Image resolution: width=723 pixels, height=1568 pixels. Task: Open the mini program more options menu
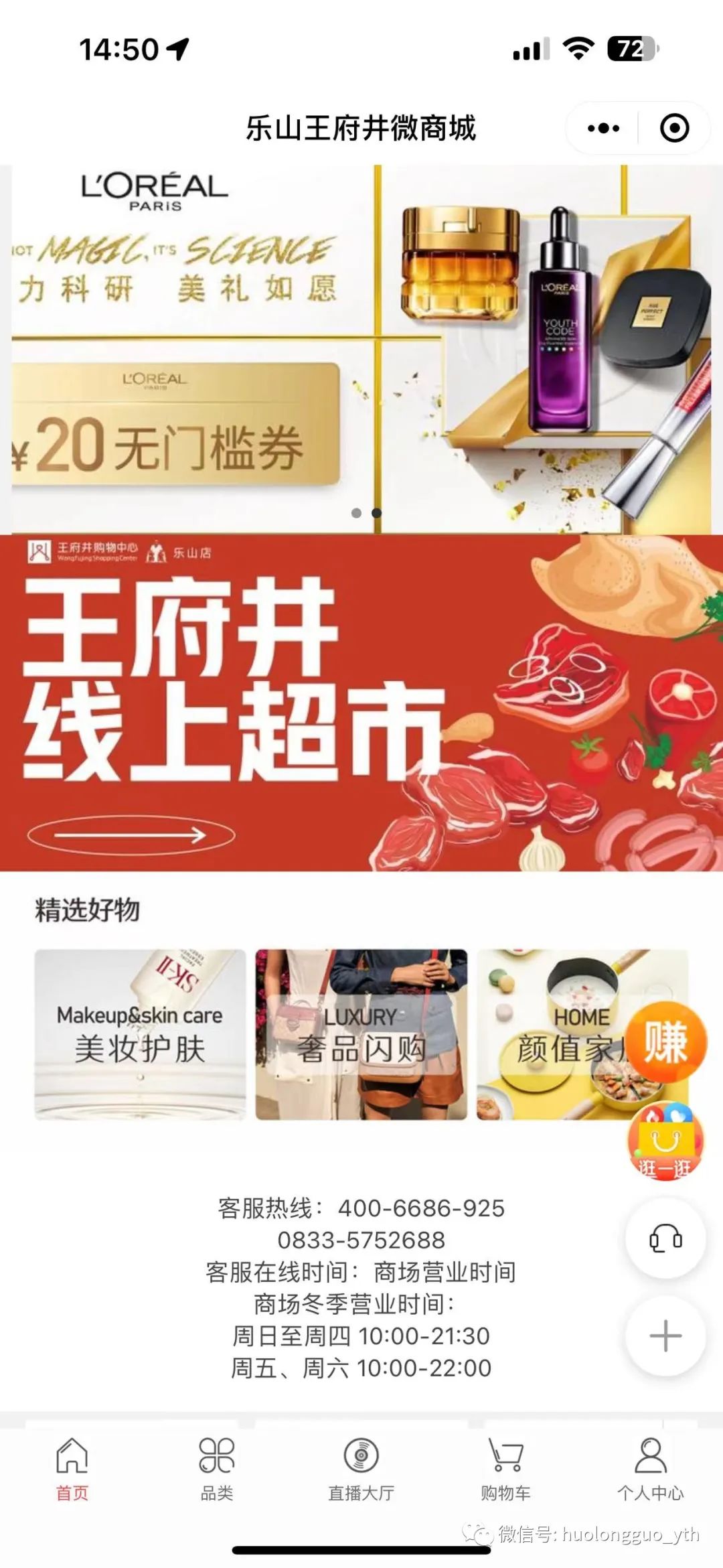pyautogui.click(x=603, y=128)
